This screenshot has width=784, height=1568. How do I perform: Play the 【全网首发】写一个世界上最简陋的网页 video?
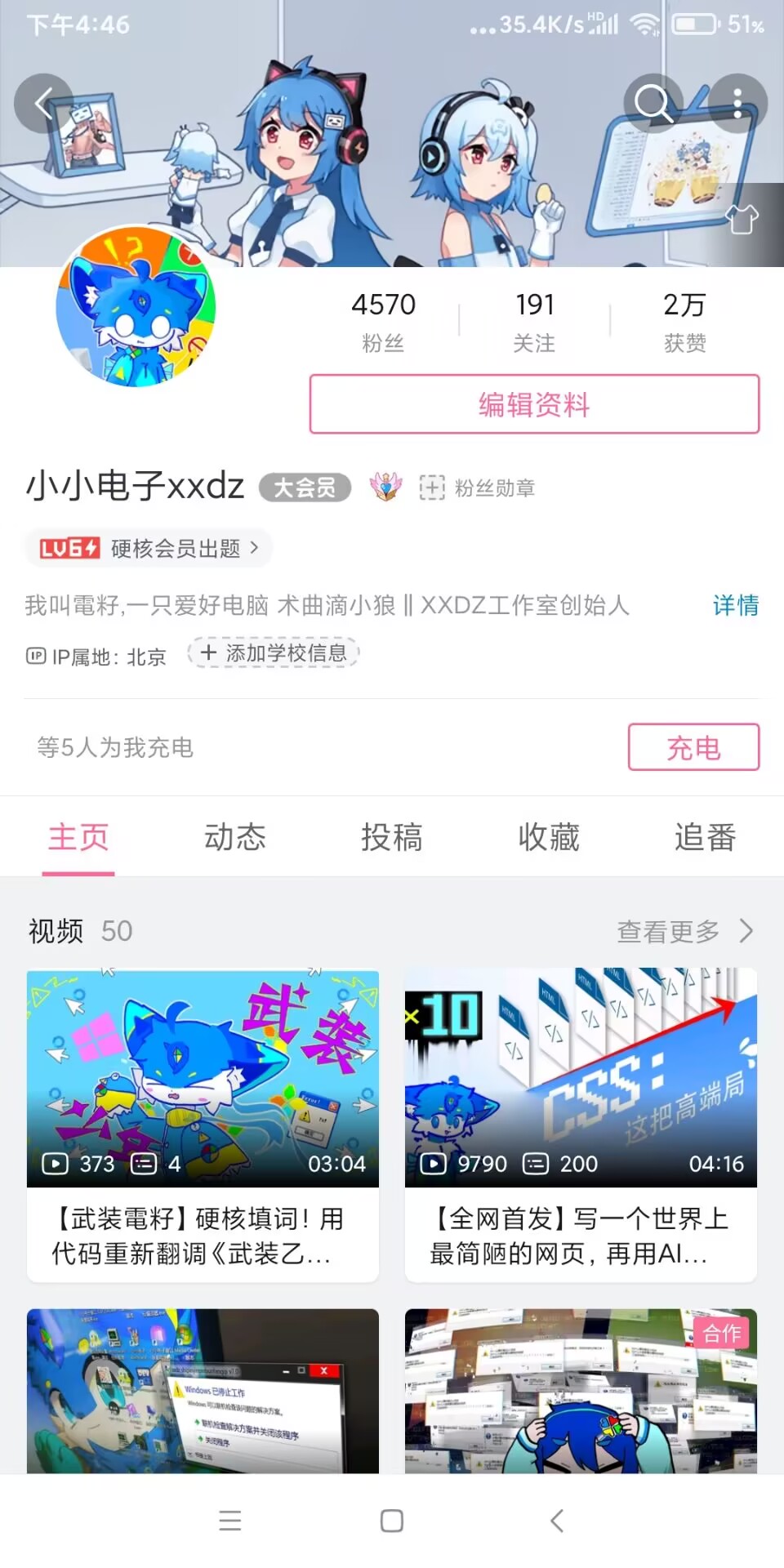581,1125
